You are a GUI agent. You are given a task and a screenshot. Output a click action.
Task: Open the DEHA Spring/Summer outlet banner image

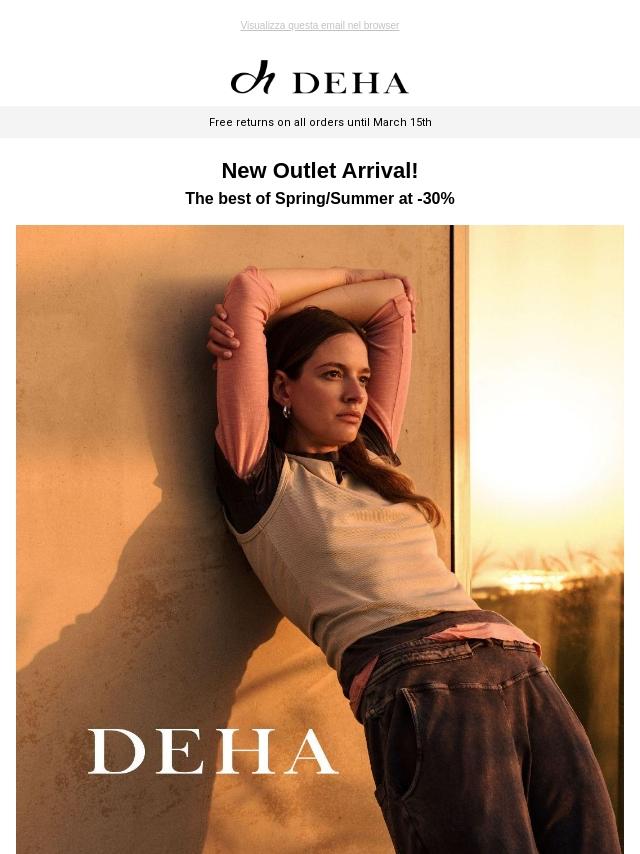tap(320, 538)
